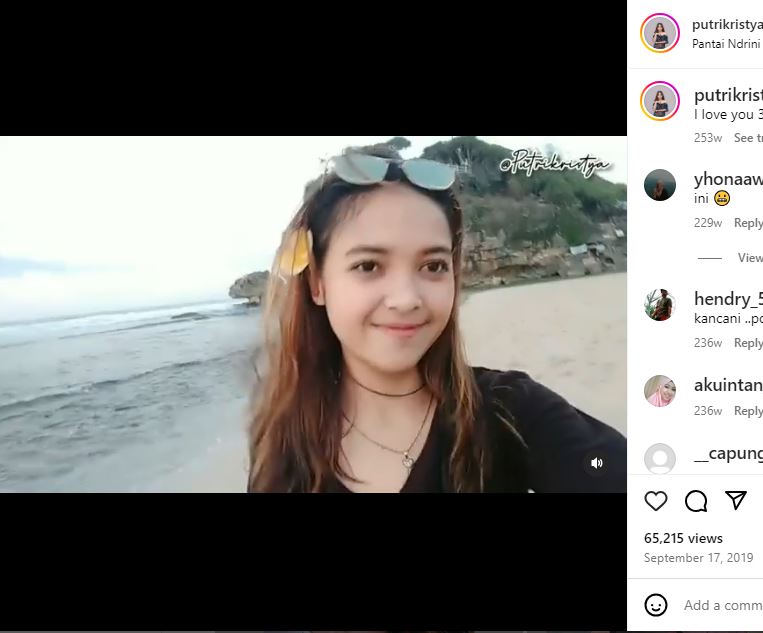Open putrikristya profile from post header
The width and height of the screenshot is (763, 633).
coord(727,25)
